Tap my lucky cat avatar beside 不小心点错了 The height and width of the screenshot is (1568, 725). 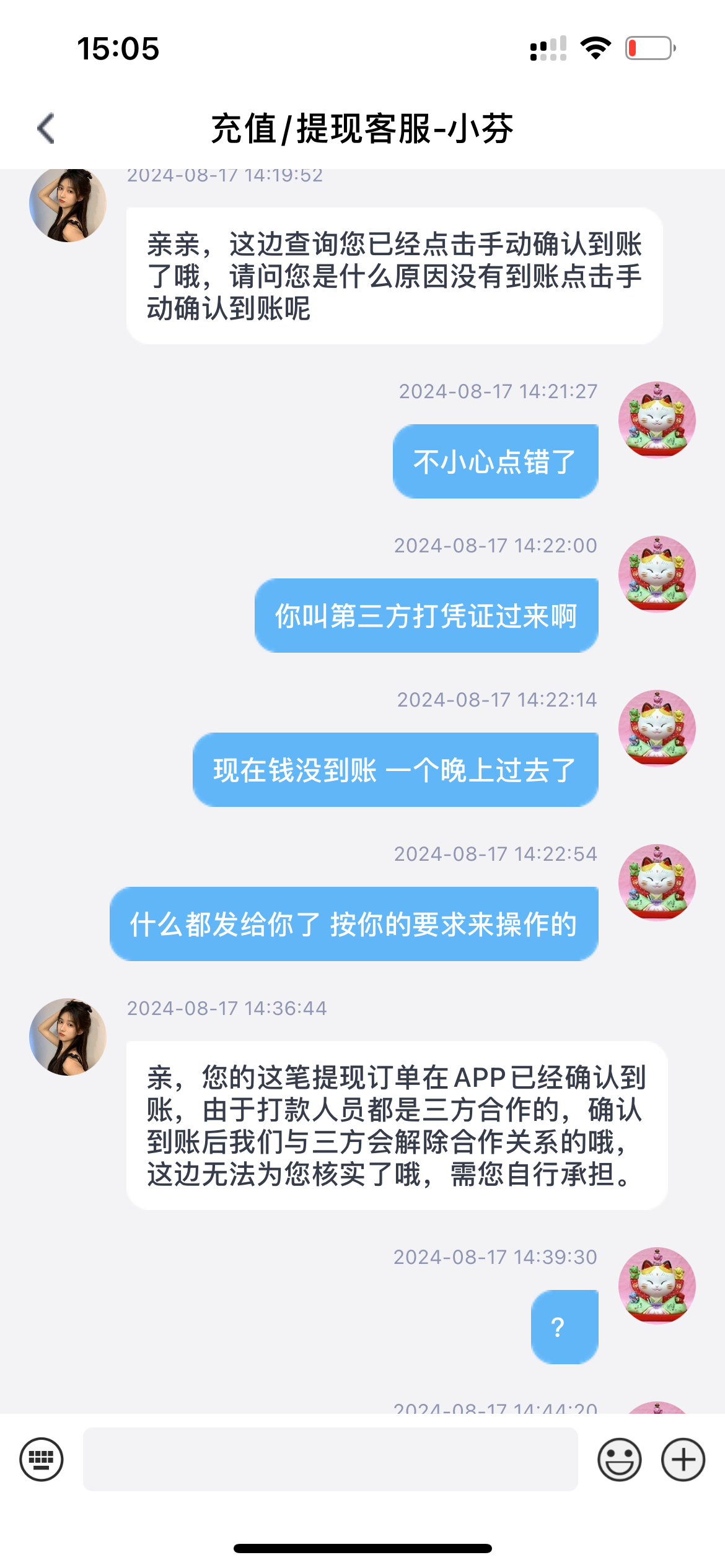657,420
